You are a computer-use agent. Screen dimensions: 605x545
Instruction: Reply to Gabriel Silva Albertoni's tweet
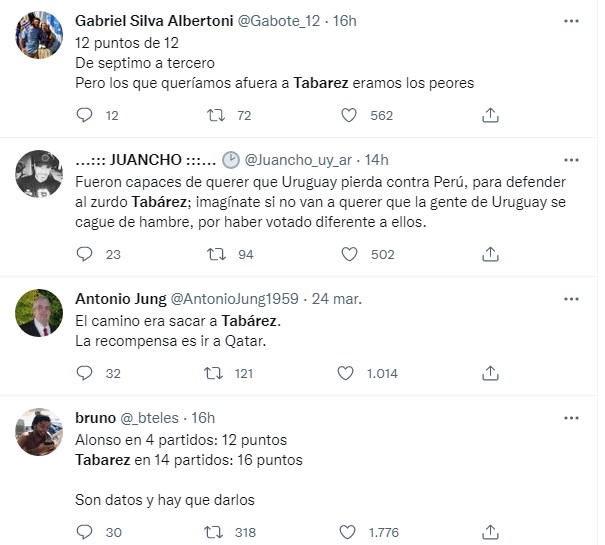tap(84, 116)
